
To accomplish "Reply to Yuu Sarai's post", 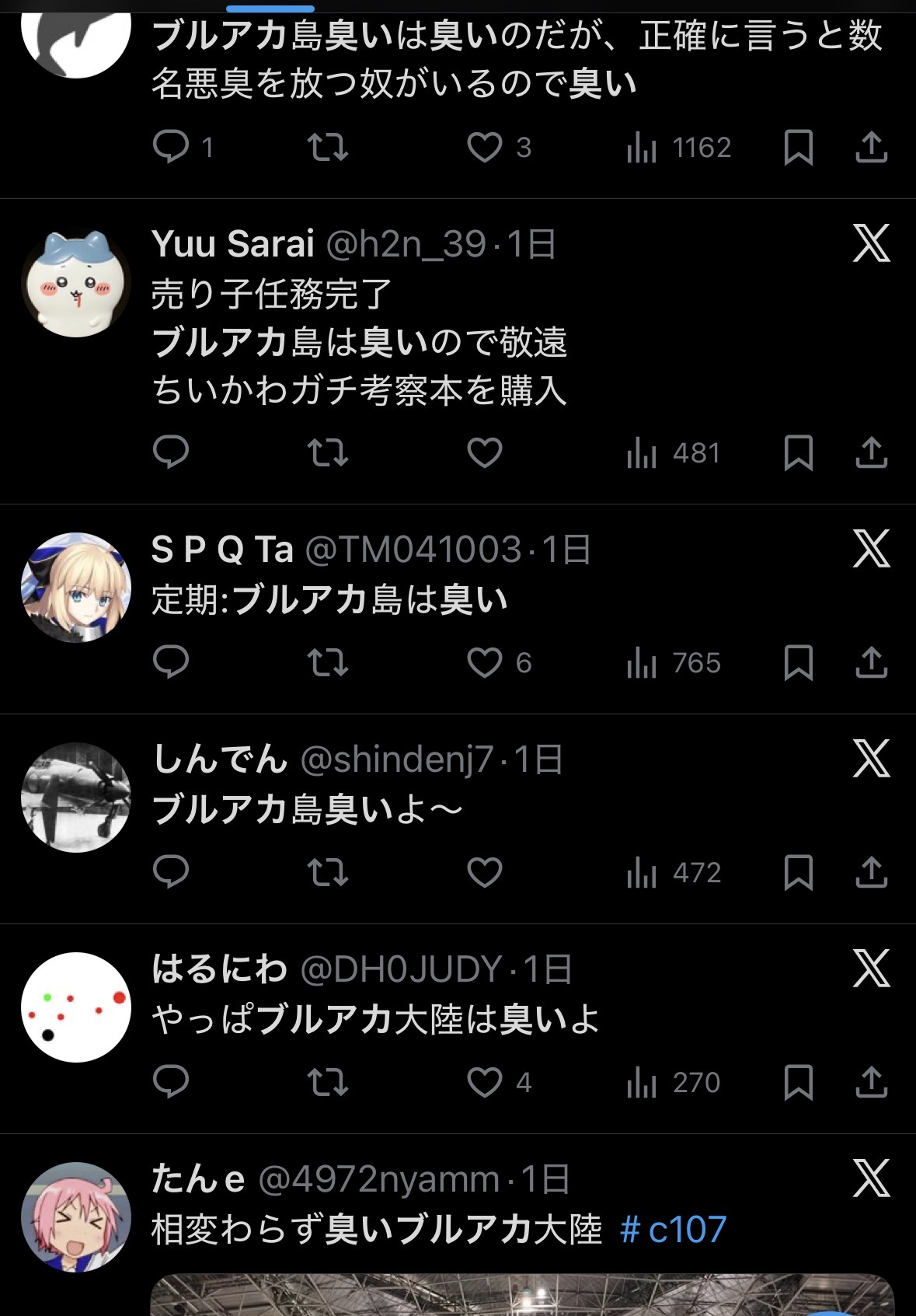I will [171, 452].
